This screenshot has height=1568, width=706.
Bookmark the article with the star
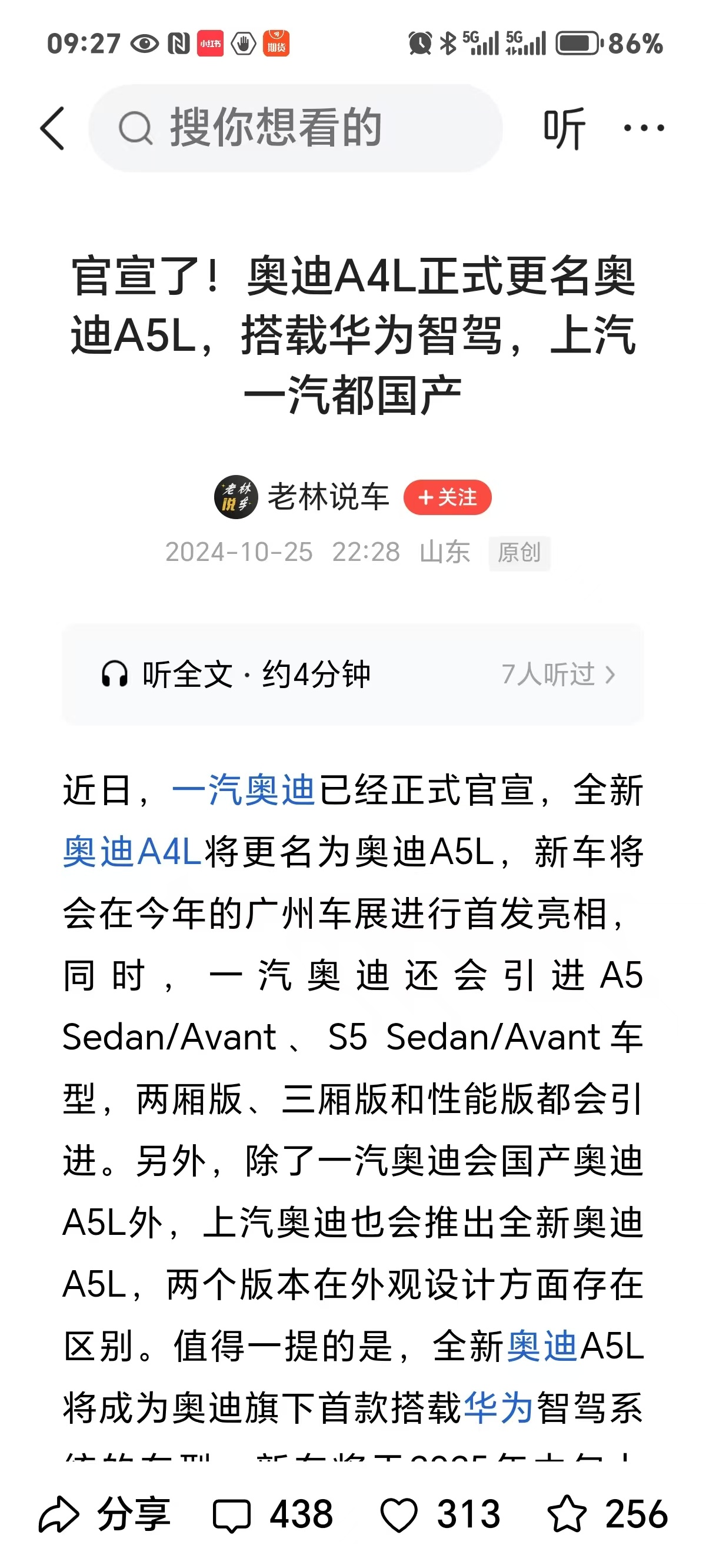(607, 1514)
